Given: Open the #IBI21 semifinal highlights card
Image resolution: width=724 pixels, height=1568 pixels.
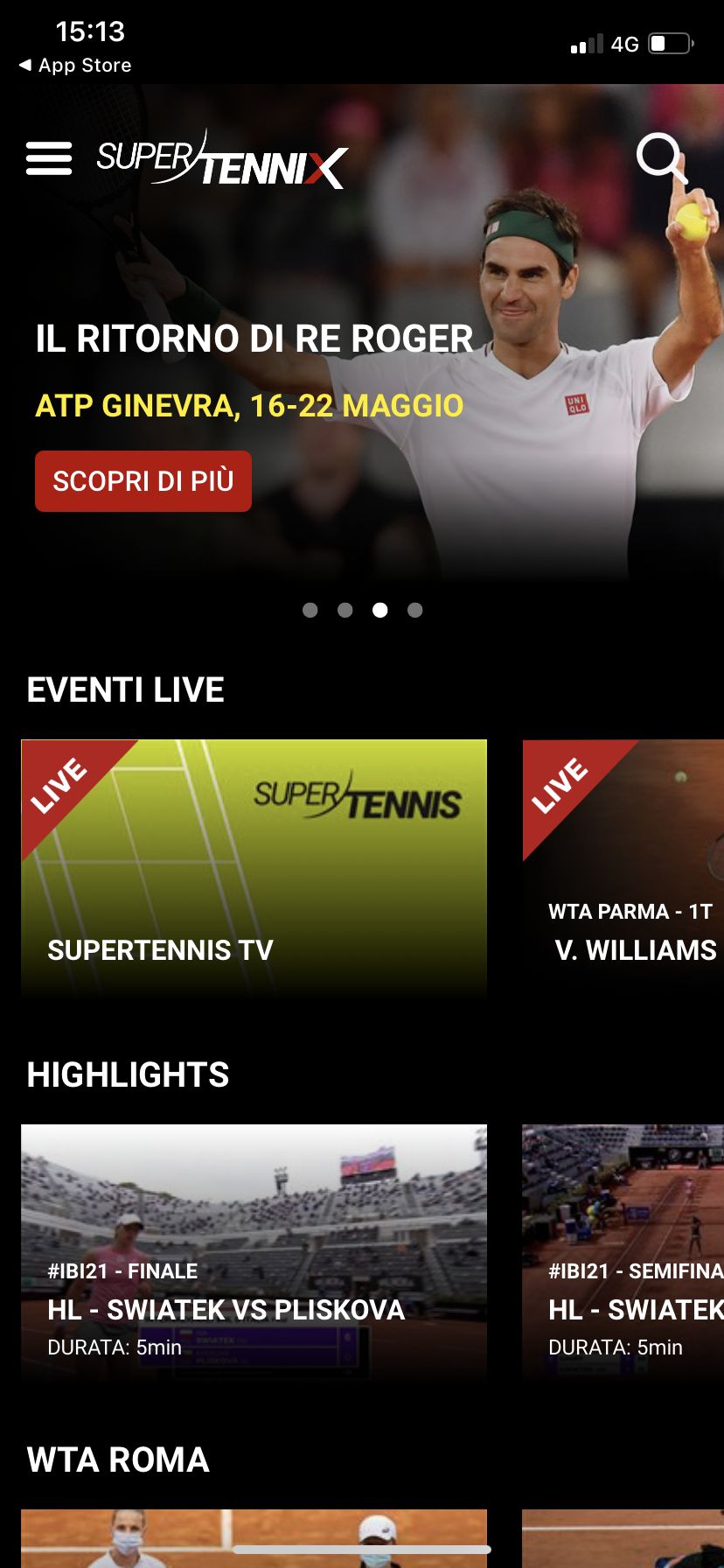Looking at the screenshot, I should [623, 1253].
